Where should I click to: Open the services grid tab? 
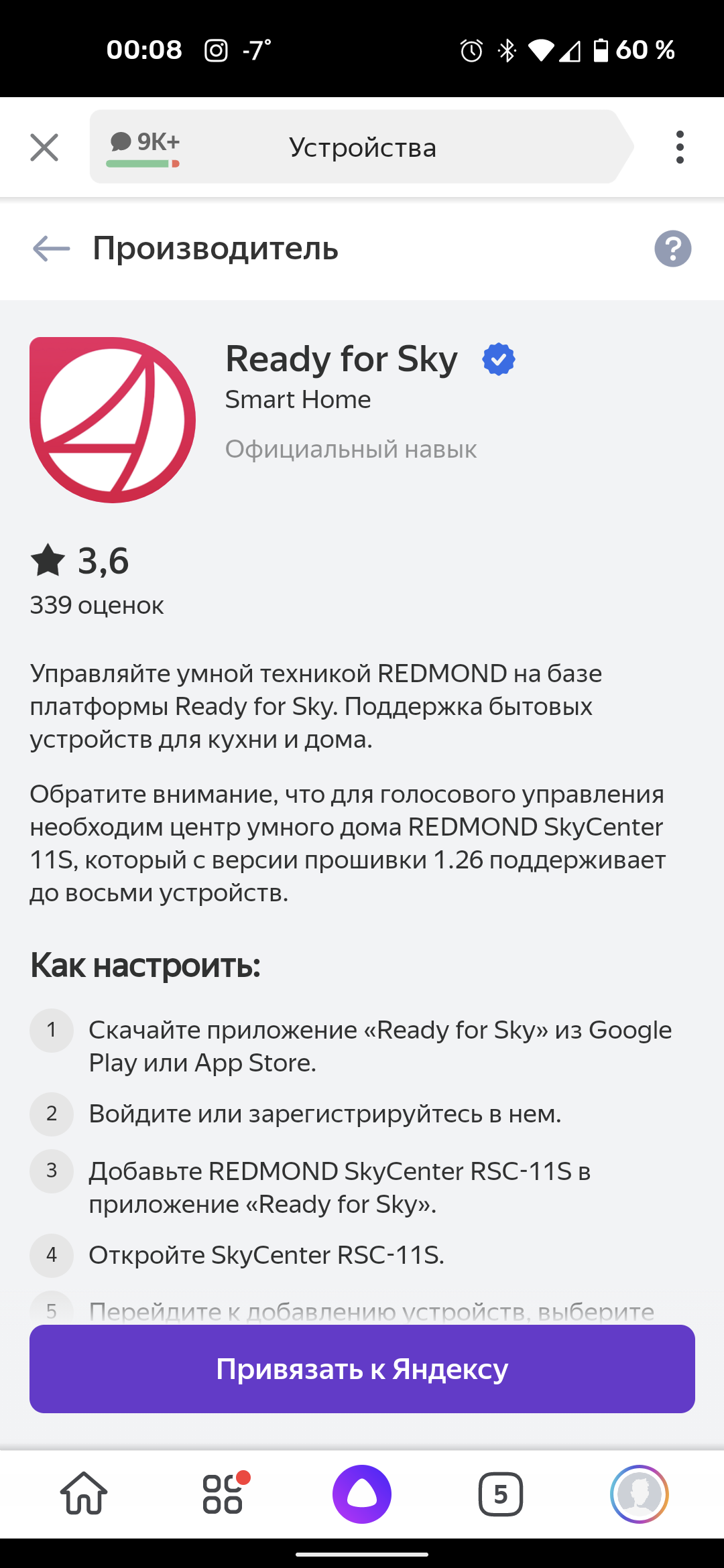pos(223,1494)
